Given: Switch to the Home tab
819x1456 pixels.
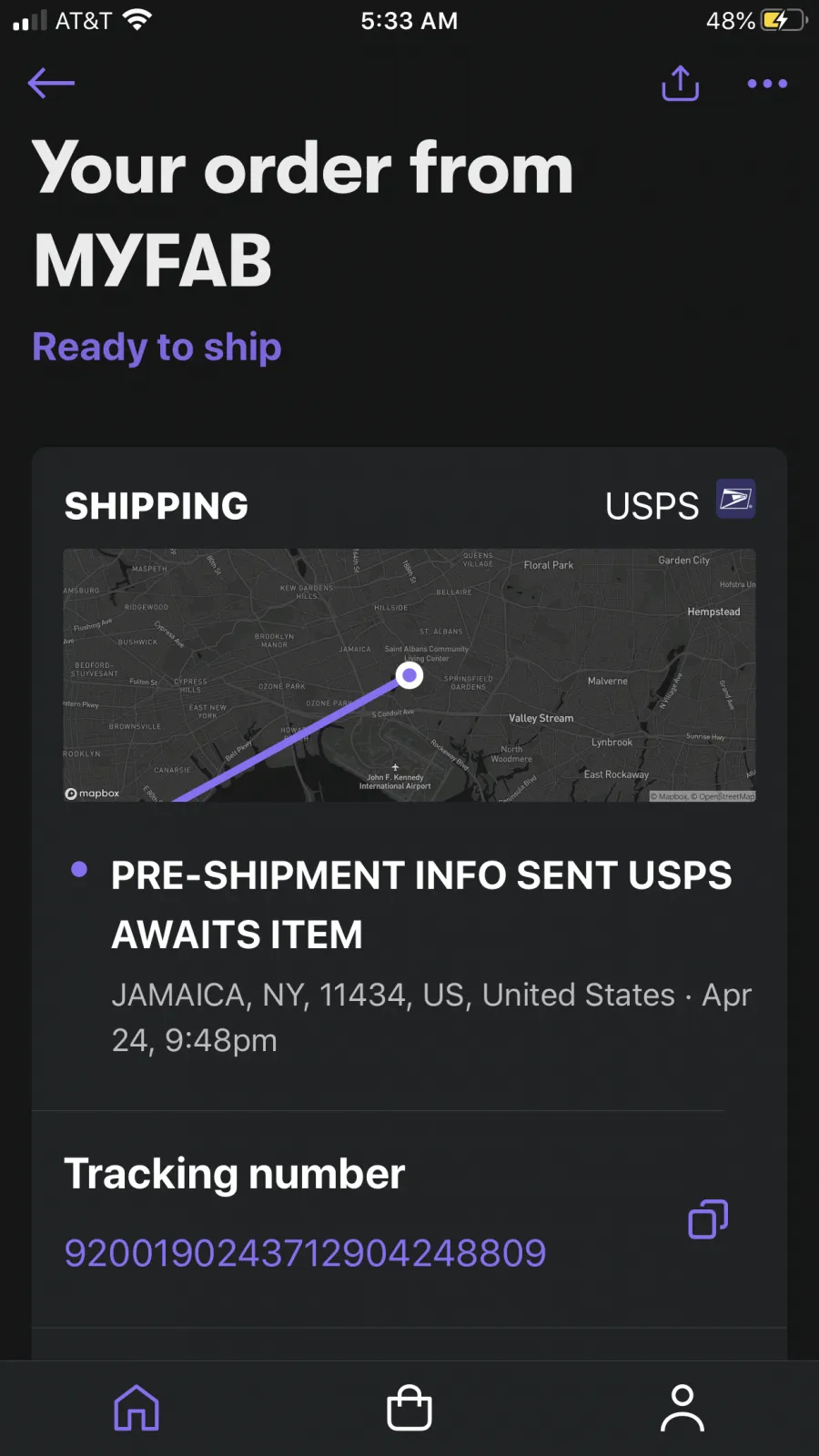Looking at the screenshot, I should tap(136, 1408).
